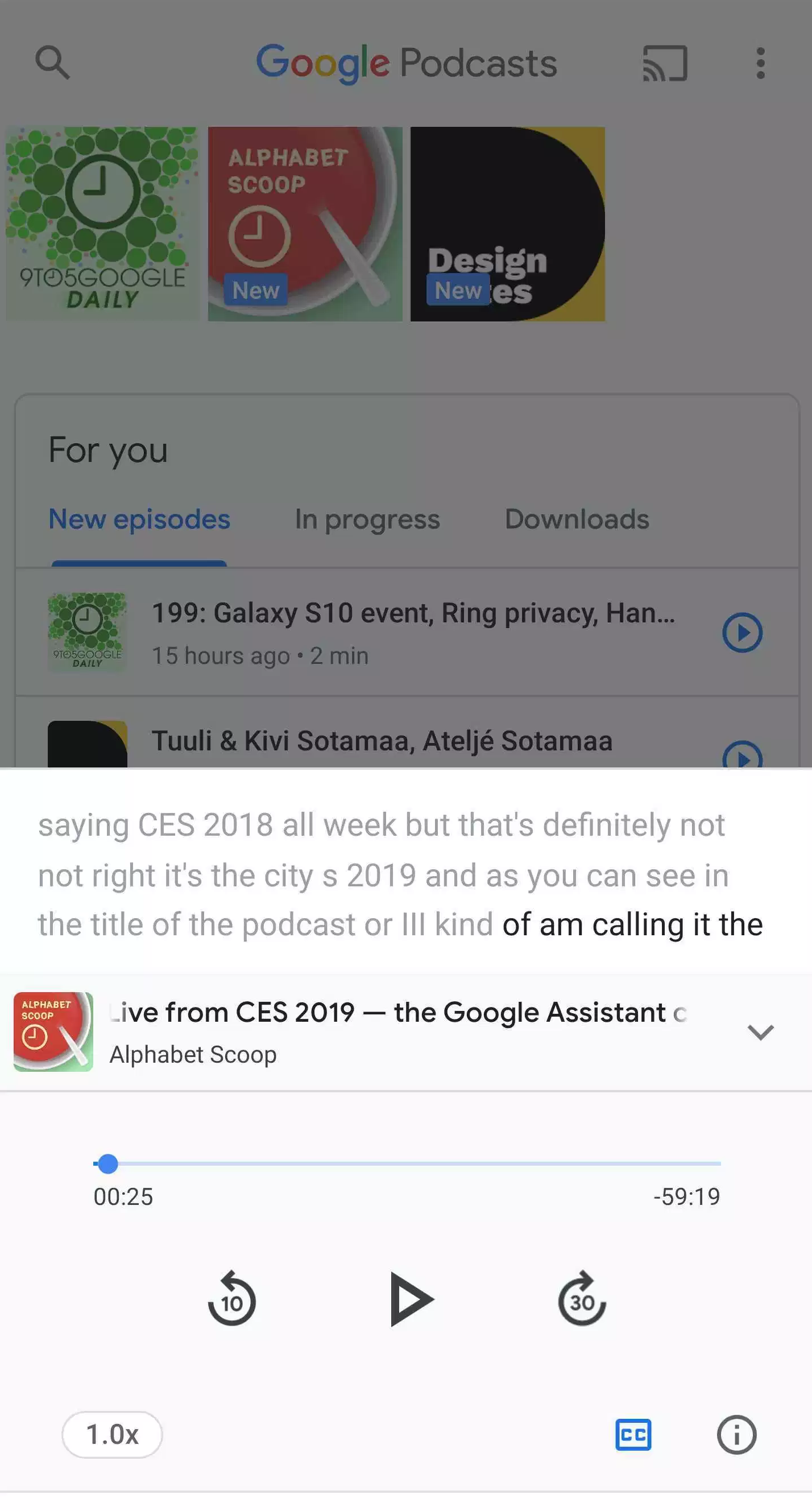
Task: Open the Design Notes podcast with New badge
Action: (507, 224)
